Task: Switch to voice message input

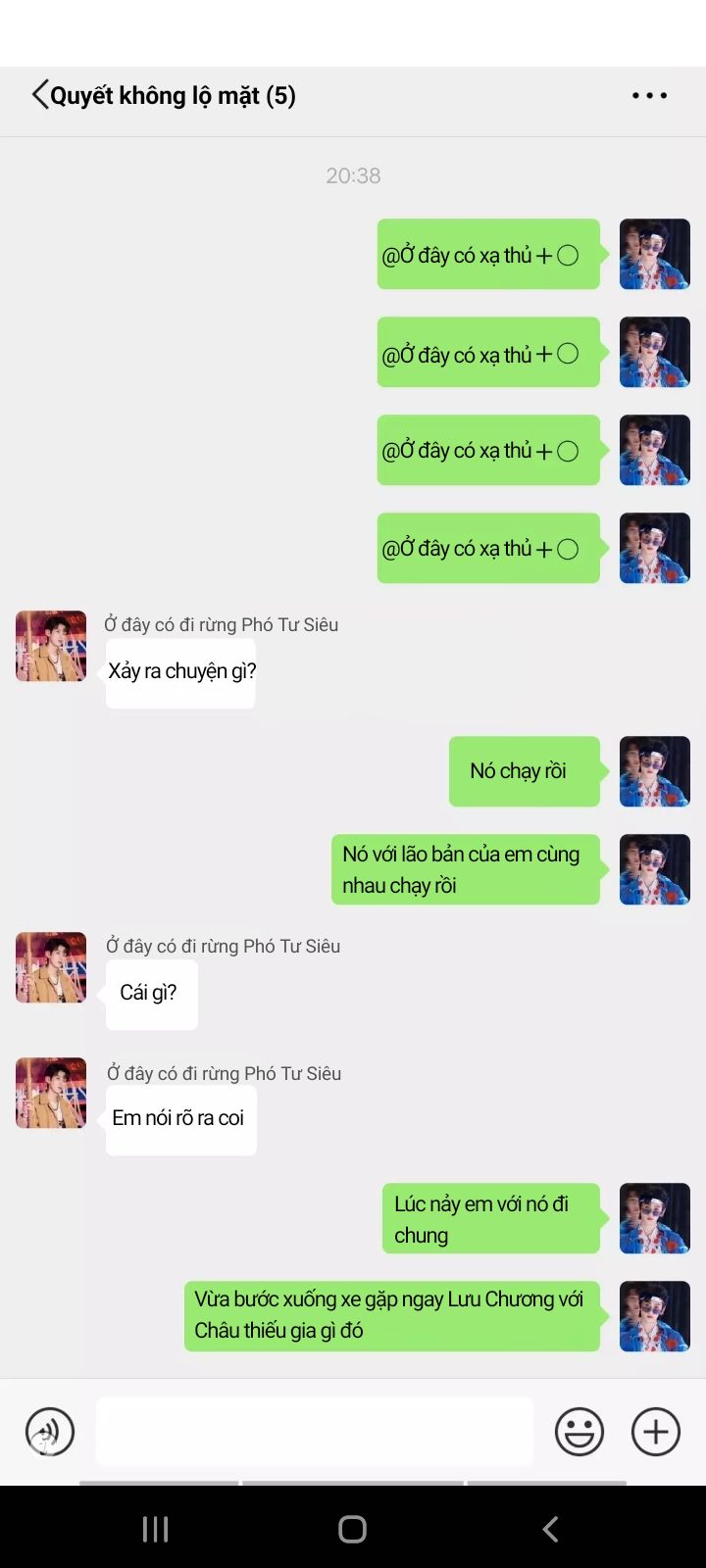Action: coord(50,1432)
